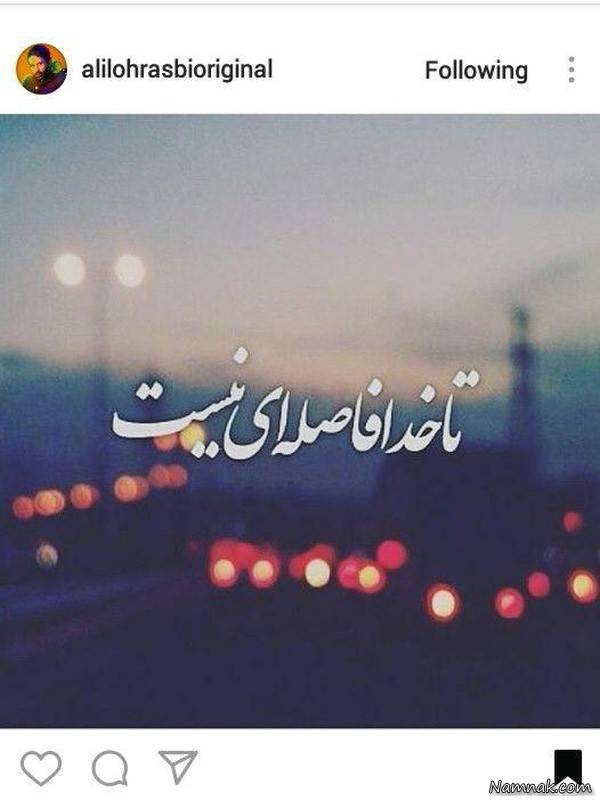The width and height of the screenshot is (600, 801).
Task: Comment on the post via speech bubble
Action: pos(110,767)
